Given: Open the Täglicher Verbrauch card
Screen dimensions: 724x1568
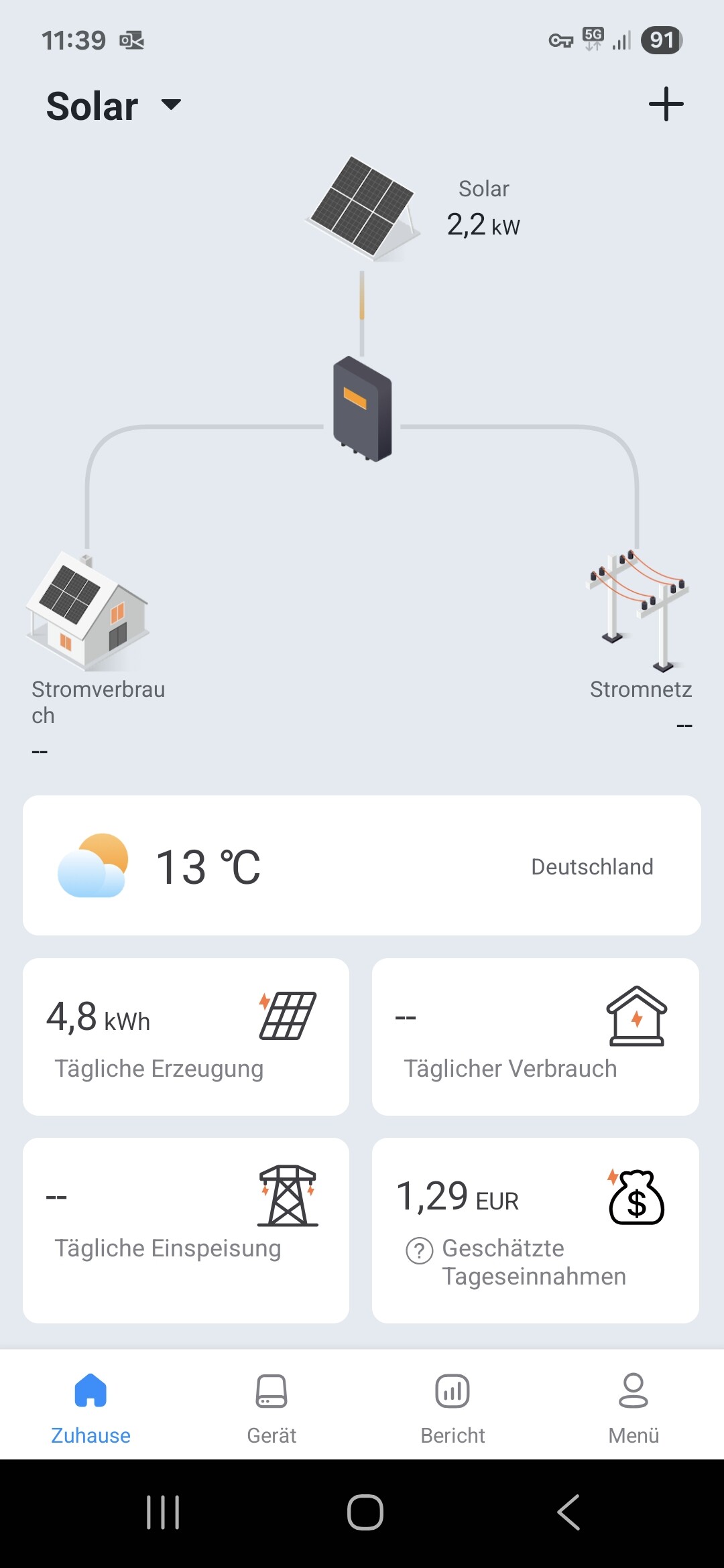Looking at the screenshot, I should coord(535,1037).
